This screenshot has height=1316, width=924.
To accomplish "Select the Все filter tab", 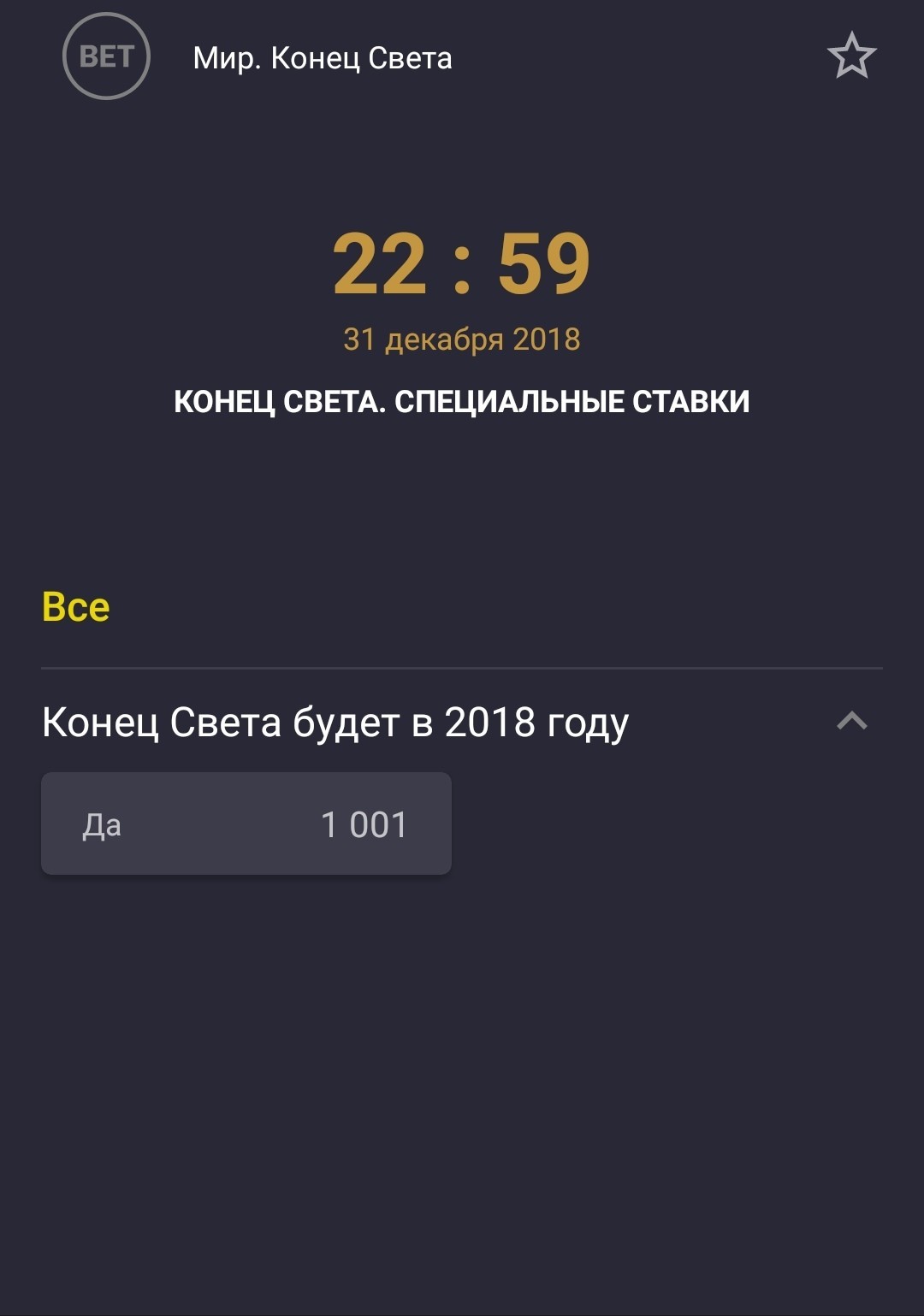I will pos(76,607).
